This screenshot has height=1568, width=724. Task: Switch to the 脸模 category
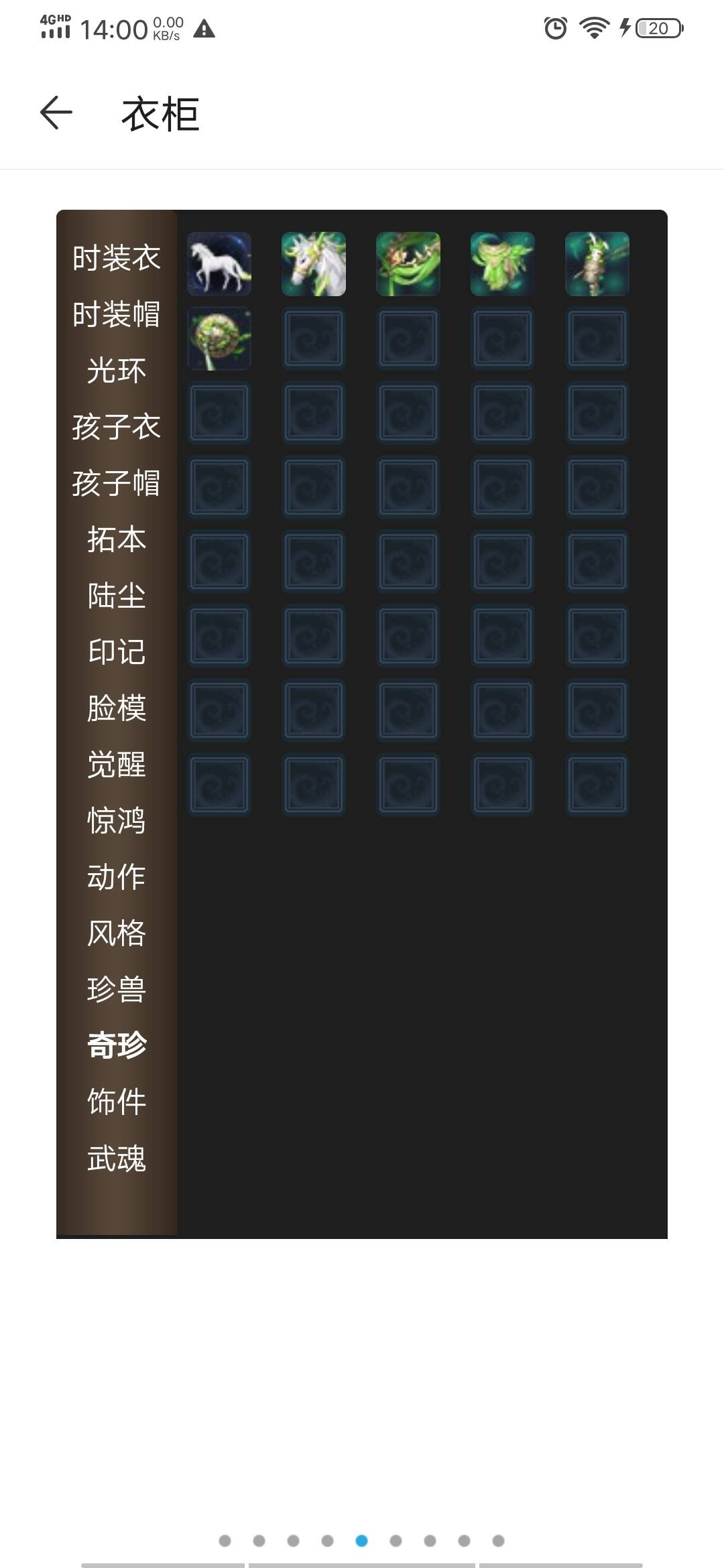(117, 708)
